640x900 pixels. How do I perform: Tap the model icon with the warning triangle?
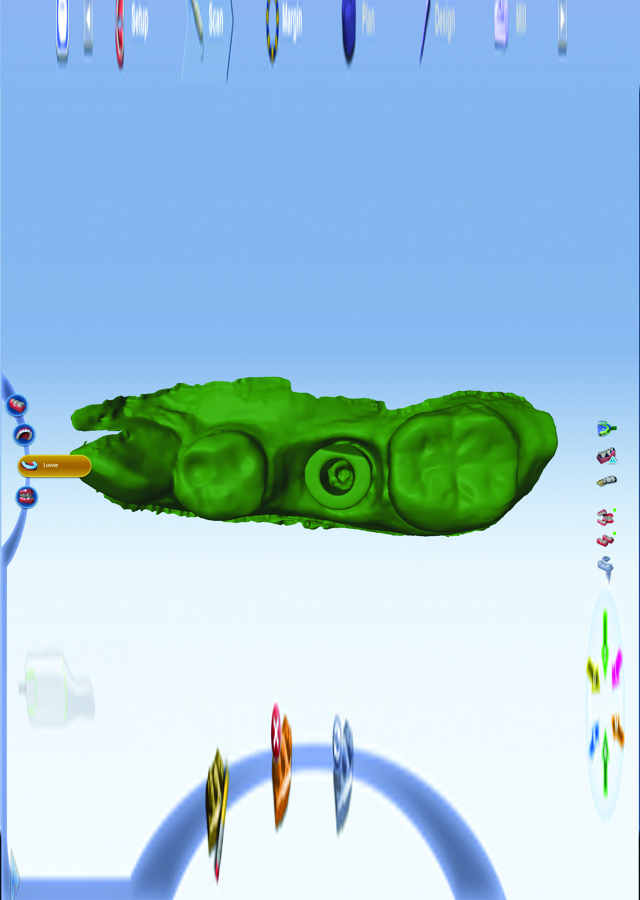click(x=606, y=456)
